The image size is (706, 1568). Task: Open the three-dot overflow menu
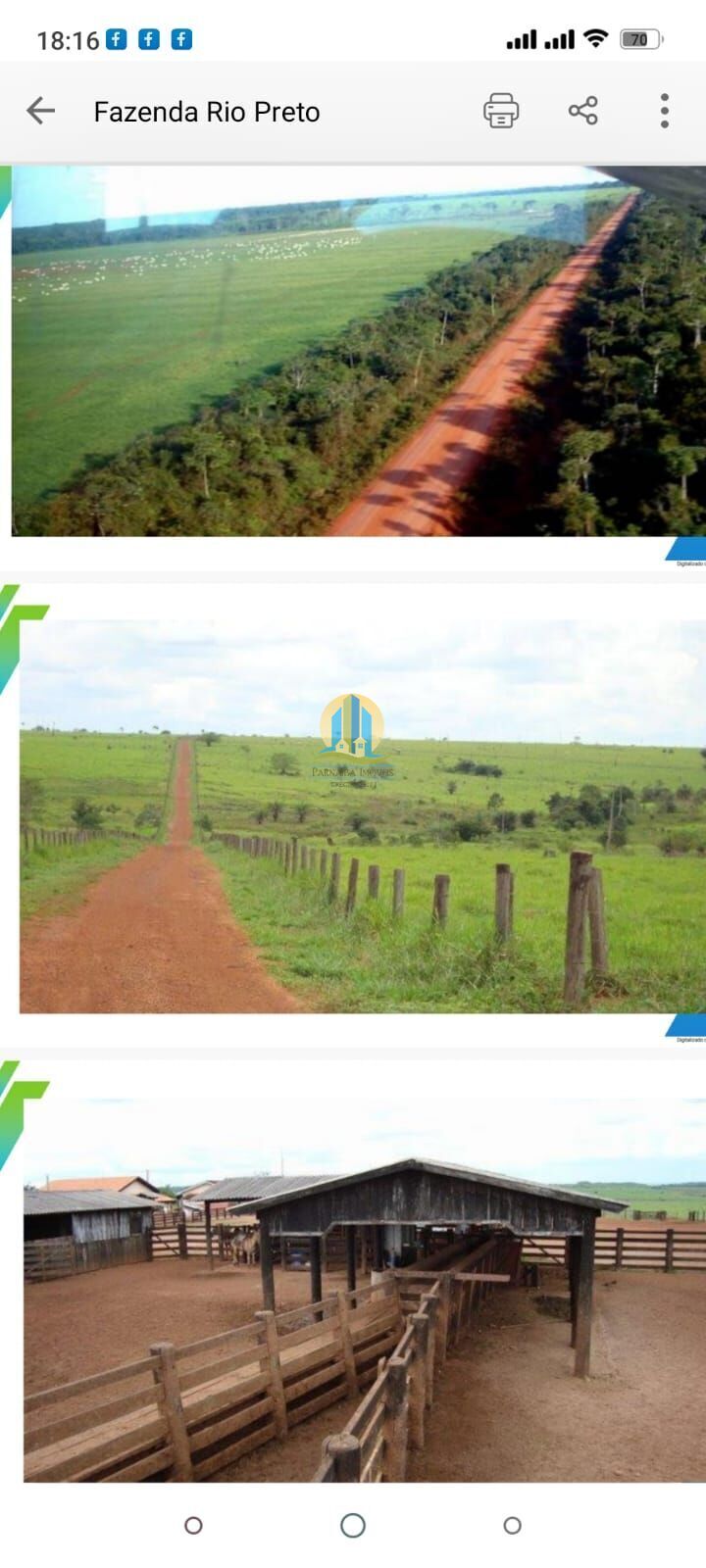click(x=664, y=111)
